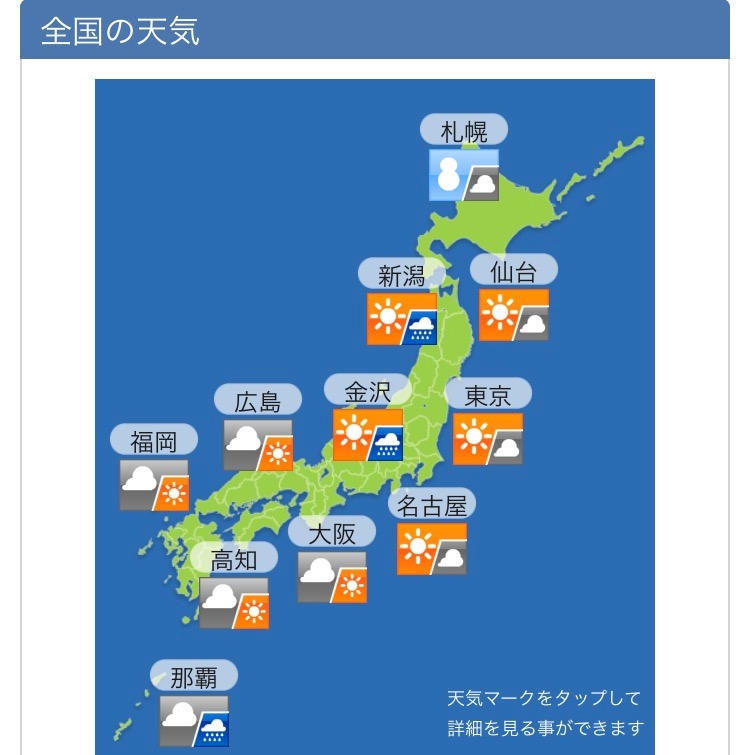Image resolution: width=750 pixels, height=755 pixels.
Task: Check the Nagoya weather icon
Action: (x=432, y=549)
